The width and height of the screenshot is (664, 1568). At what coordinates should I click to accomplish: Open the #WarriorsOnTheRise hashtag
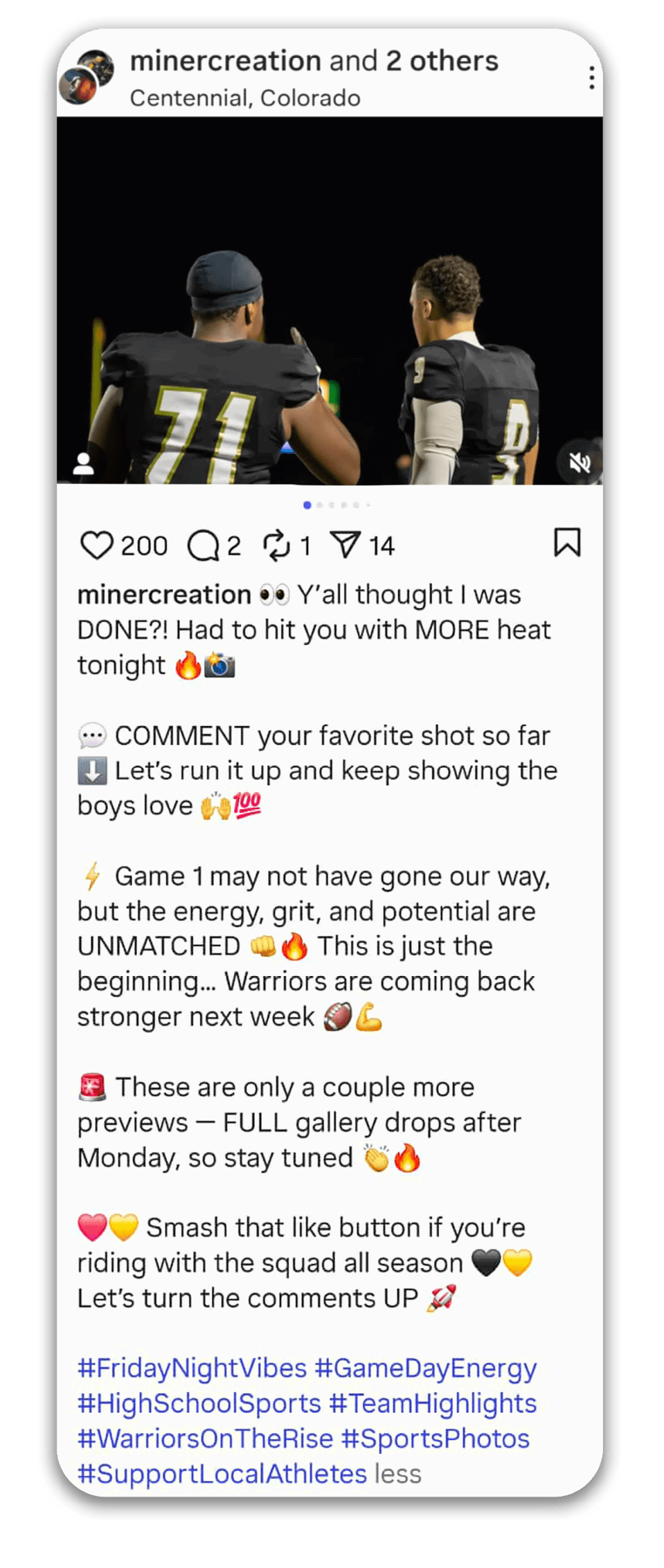click(205, 1439)
